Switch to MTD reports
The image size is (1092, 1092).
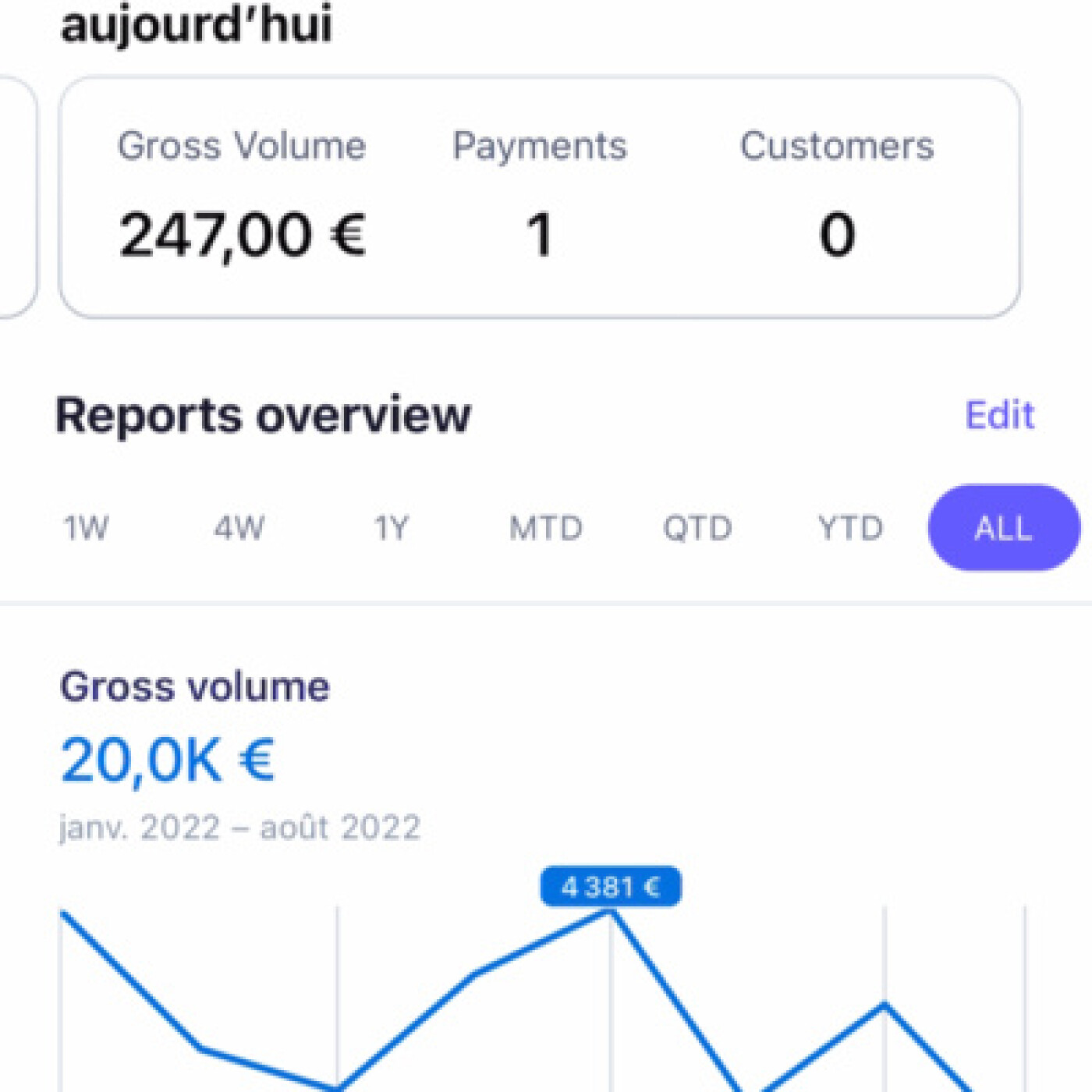tap(545, 528)
